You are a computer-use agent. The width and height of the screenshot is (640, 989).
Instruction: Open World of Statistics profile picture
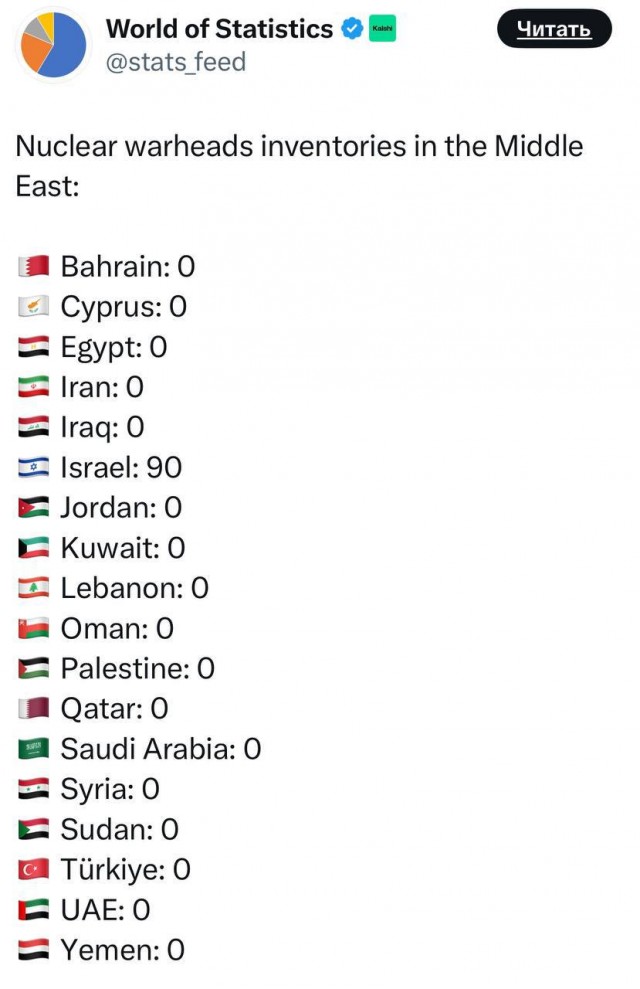(54, 44)
